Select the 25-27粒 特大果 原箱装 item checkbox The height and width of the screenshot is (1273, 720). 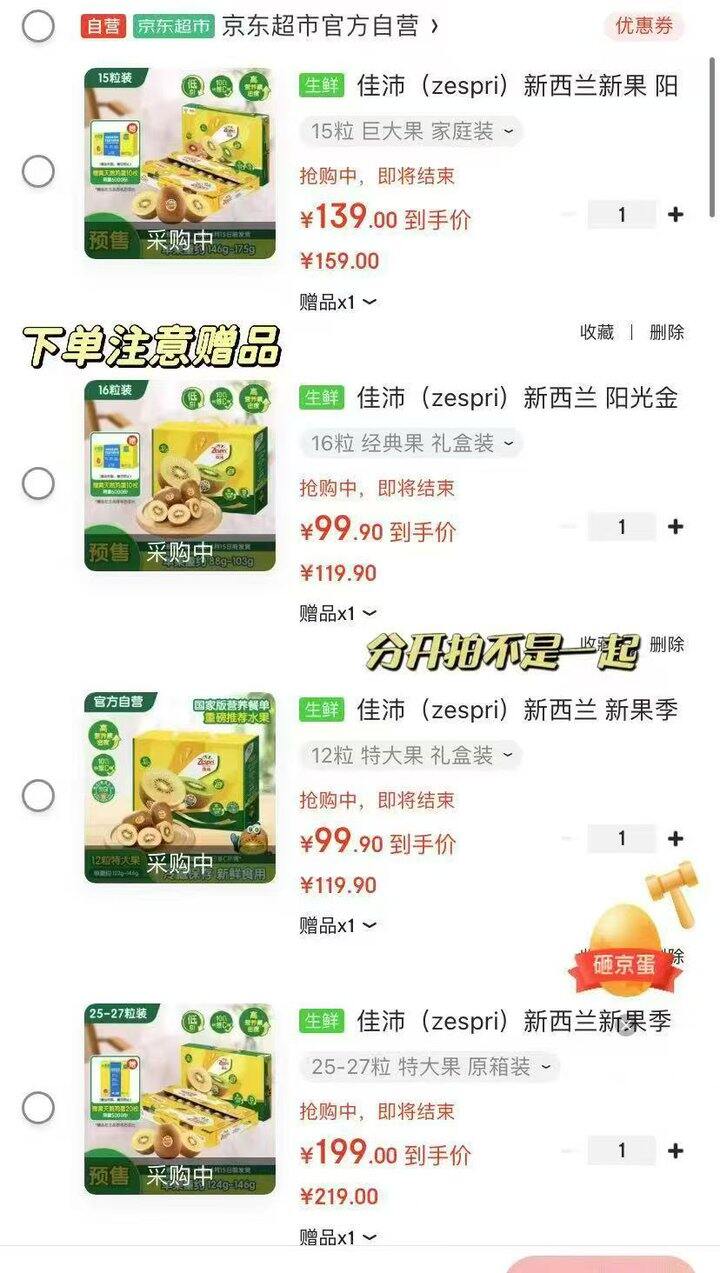pyautogui.click(x=38, y=1108)
